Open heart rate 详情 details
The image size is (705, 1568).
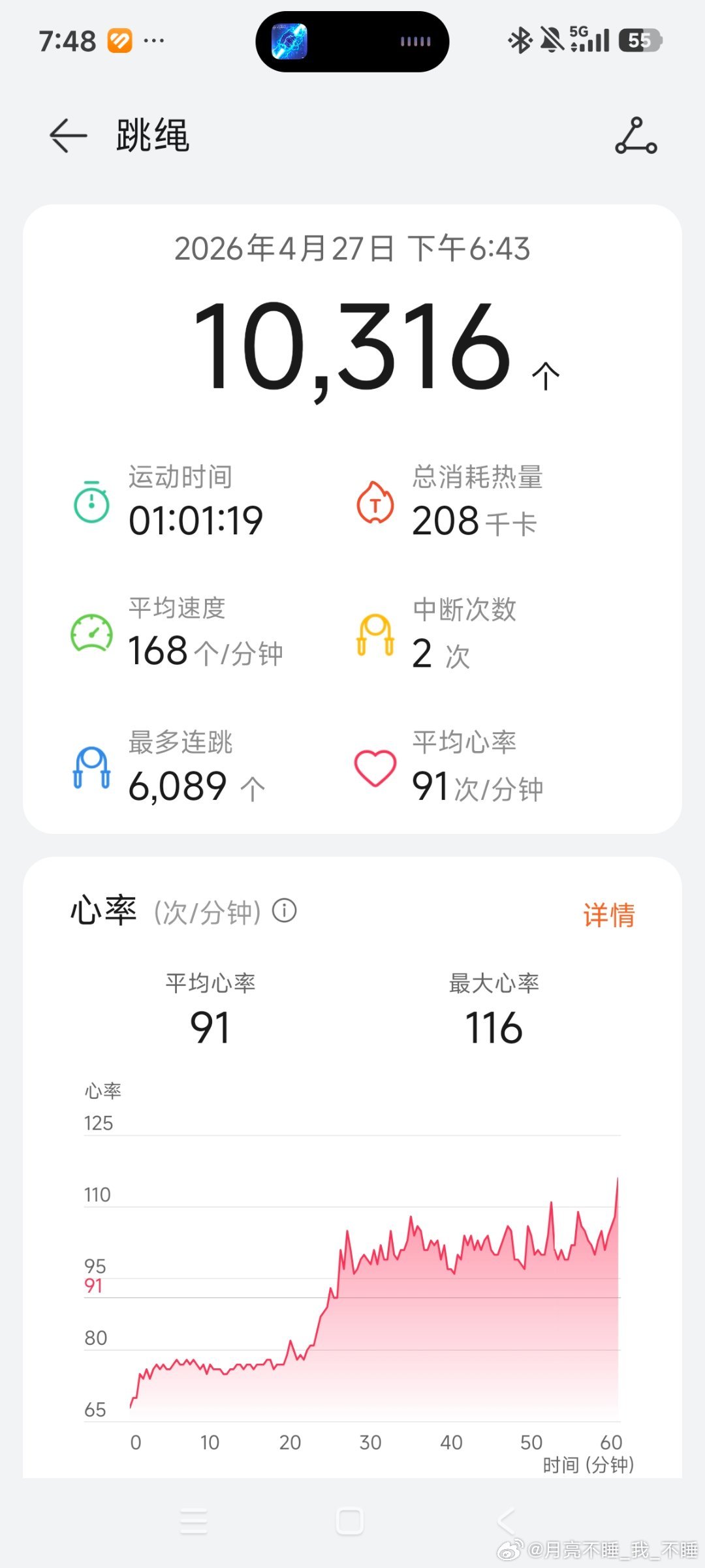[x=608, y=915]
